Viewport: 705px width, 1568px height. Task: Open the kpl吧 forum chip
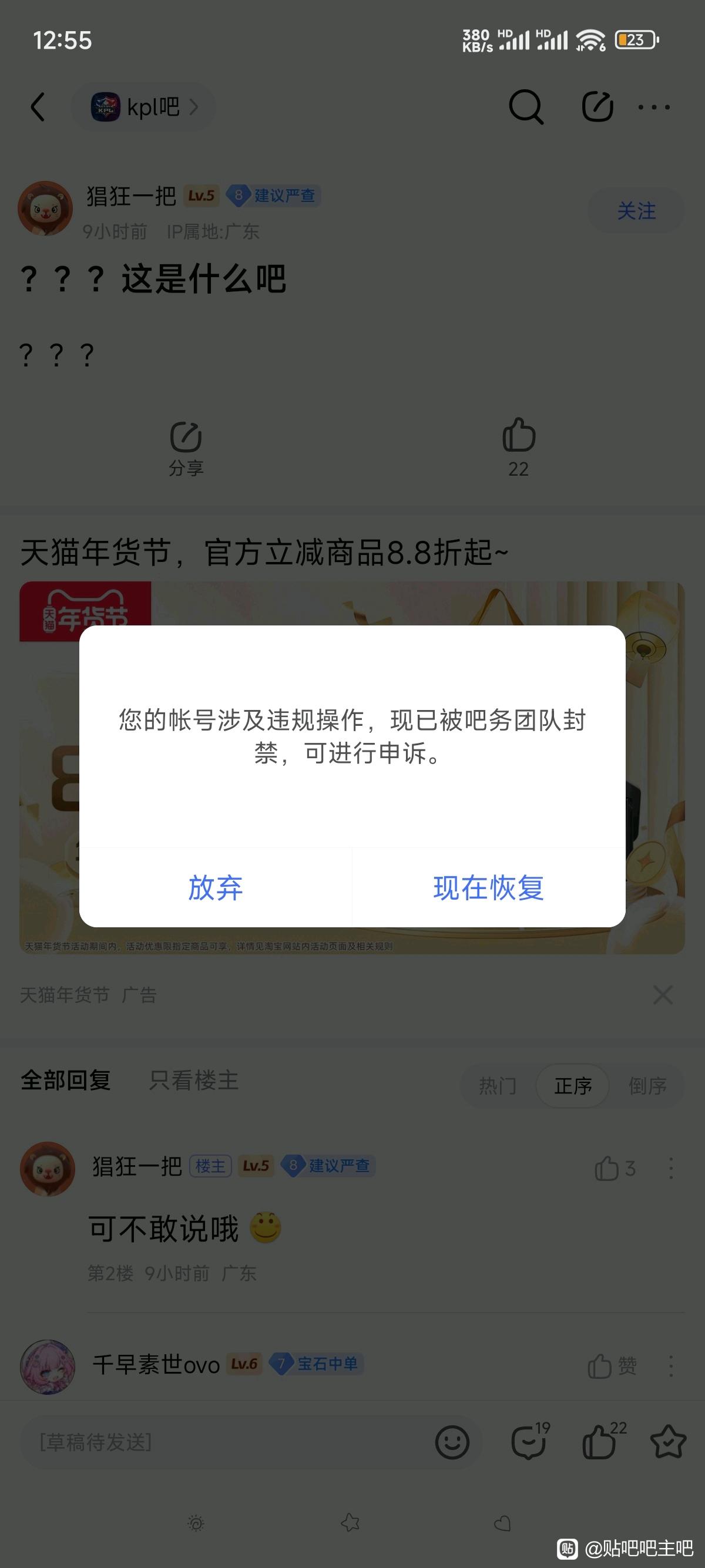tap(145, 107)
